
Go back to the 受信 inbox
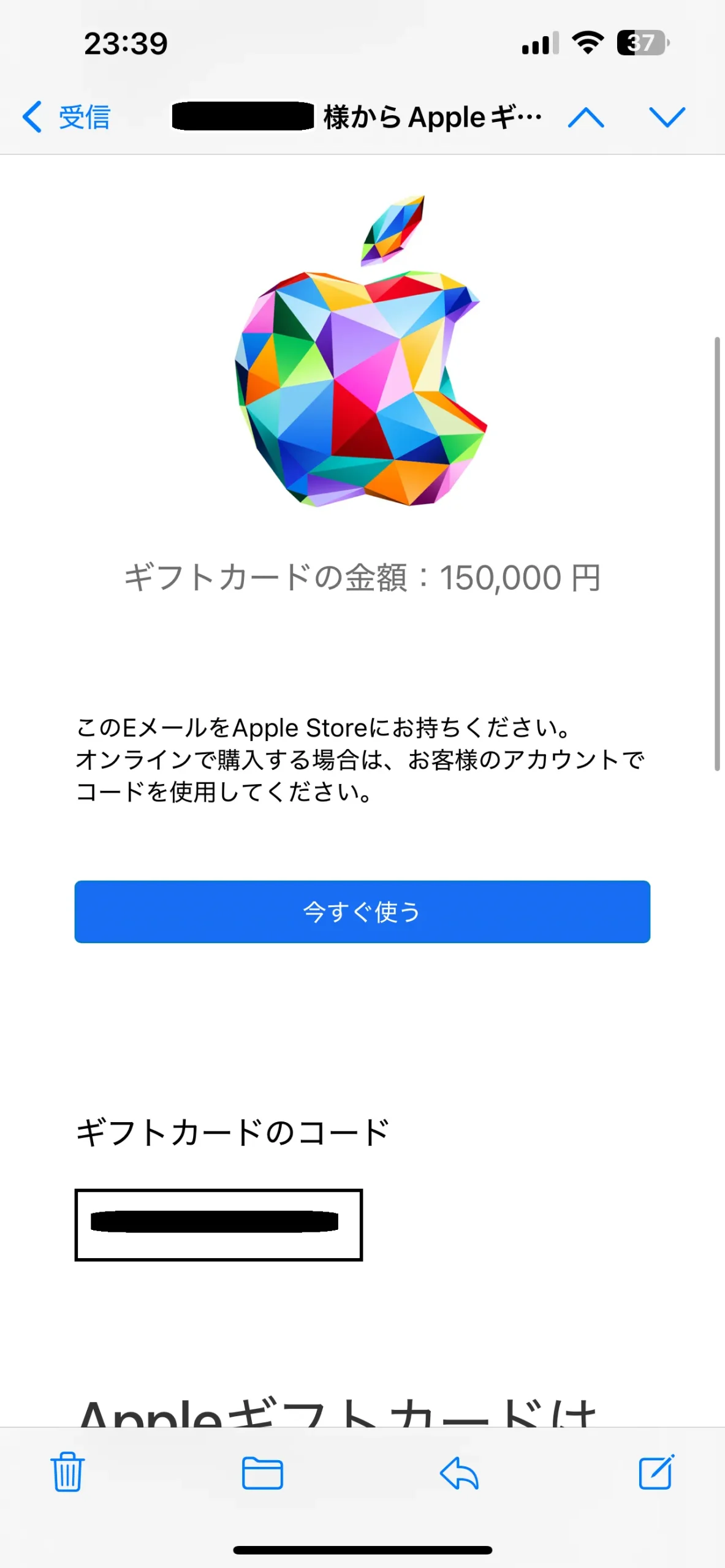coord(66,116)
